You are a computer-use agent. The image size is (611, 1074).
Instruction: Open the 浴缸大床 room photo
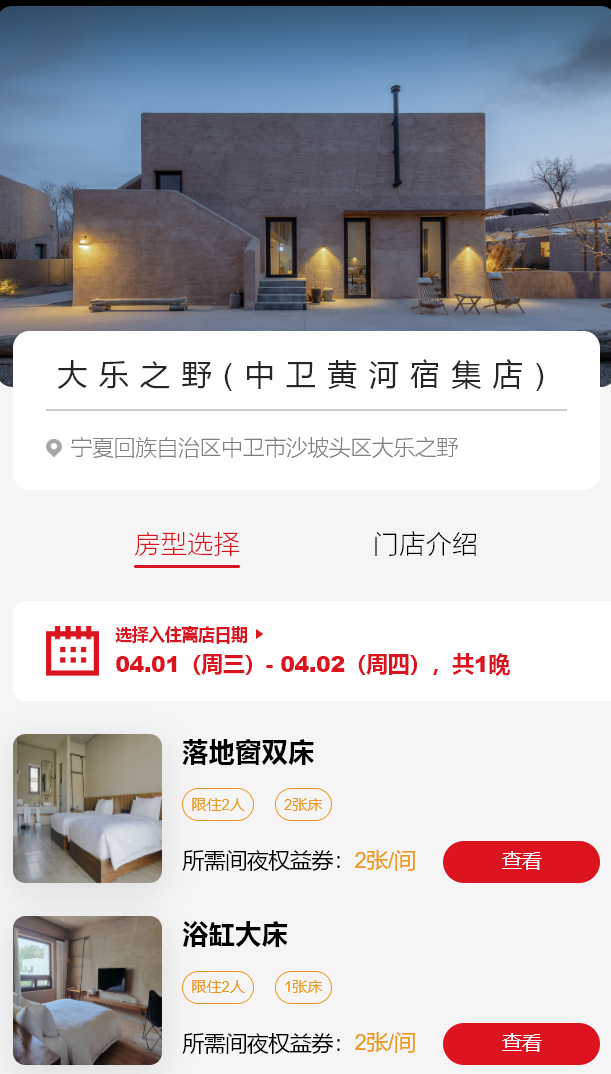87,990
